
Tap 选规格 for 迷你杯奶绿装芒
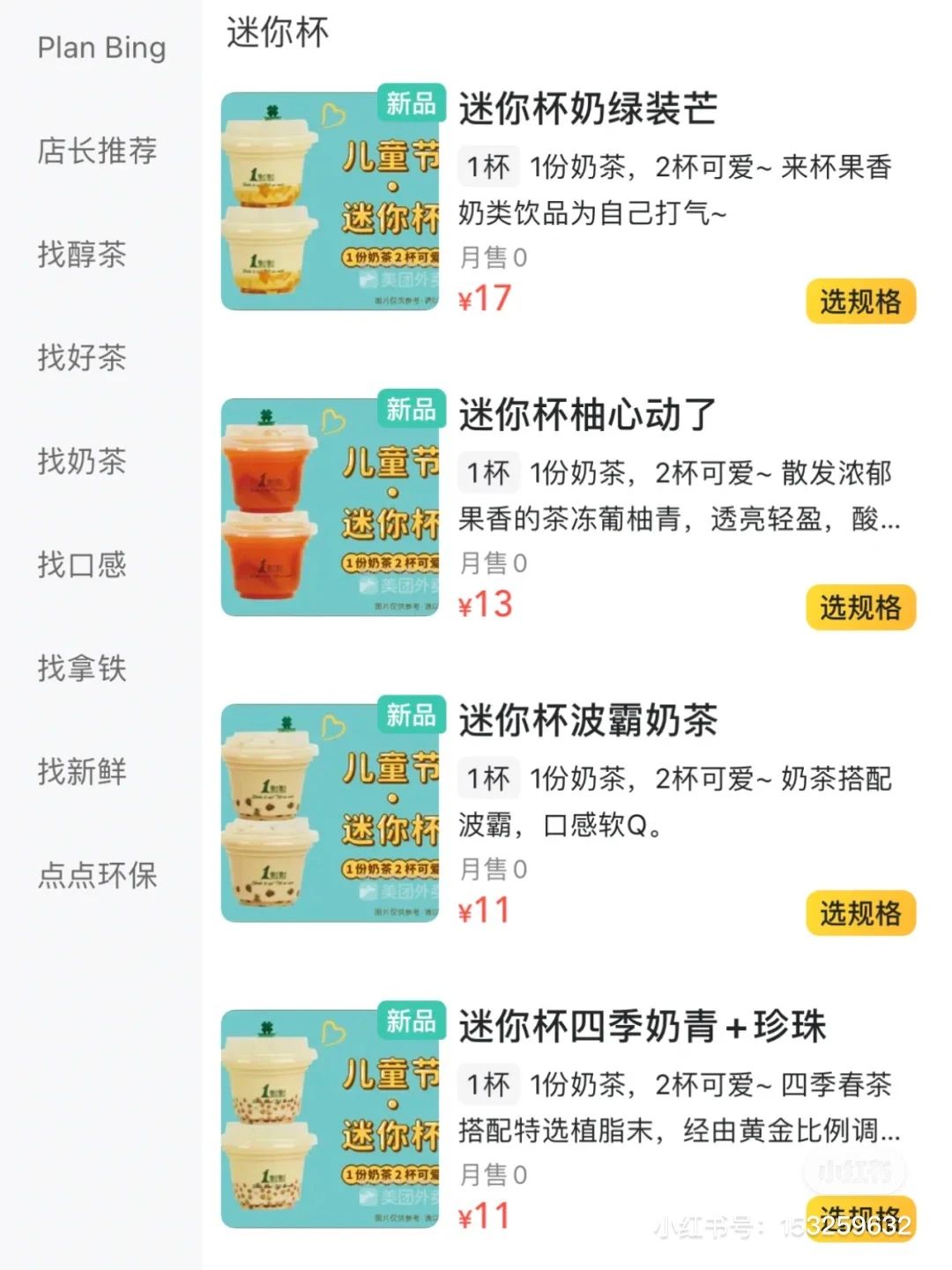click(860, 302)
